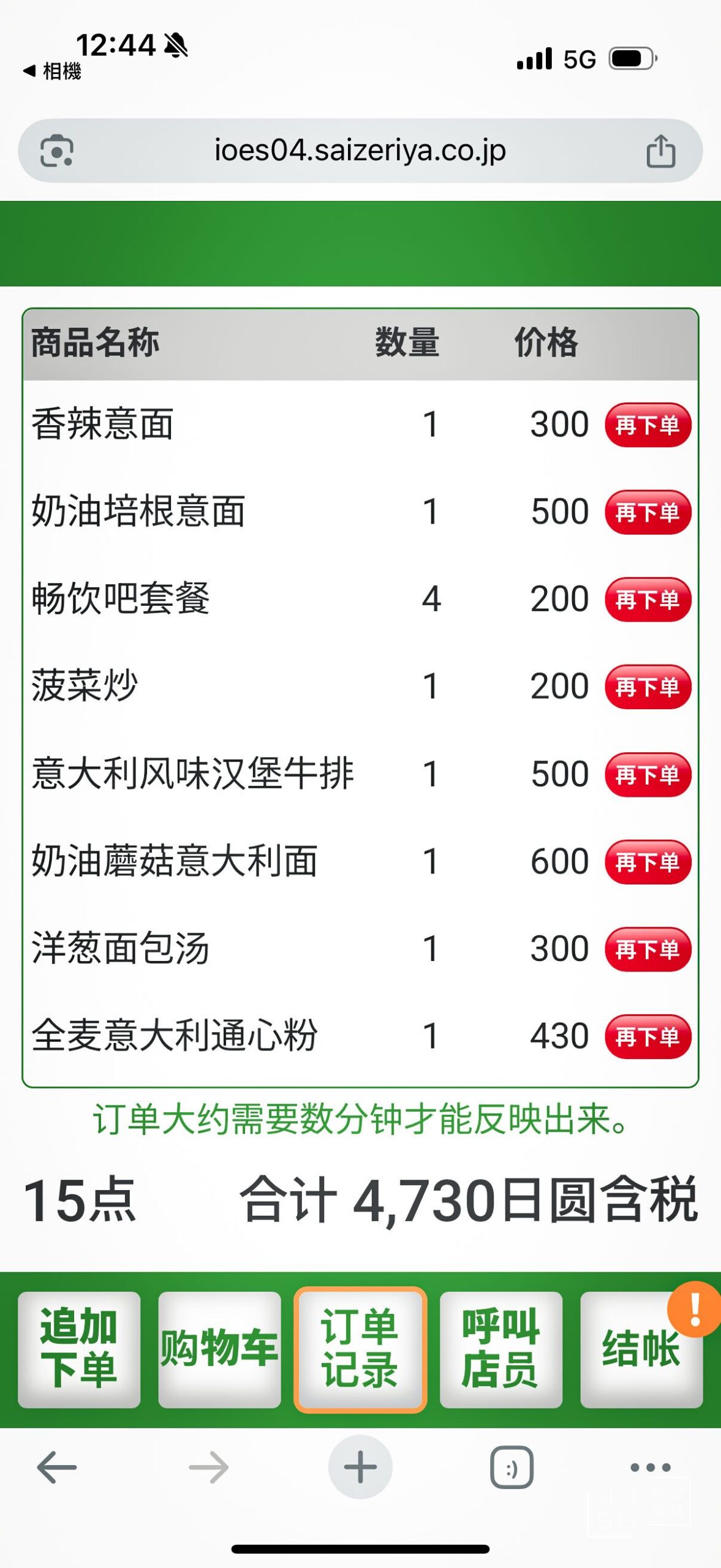Hit 再下单 for 奶油蘑菇意大利面
721x1568 pixels.
pos(647,862)
